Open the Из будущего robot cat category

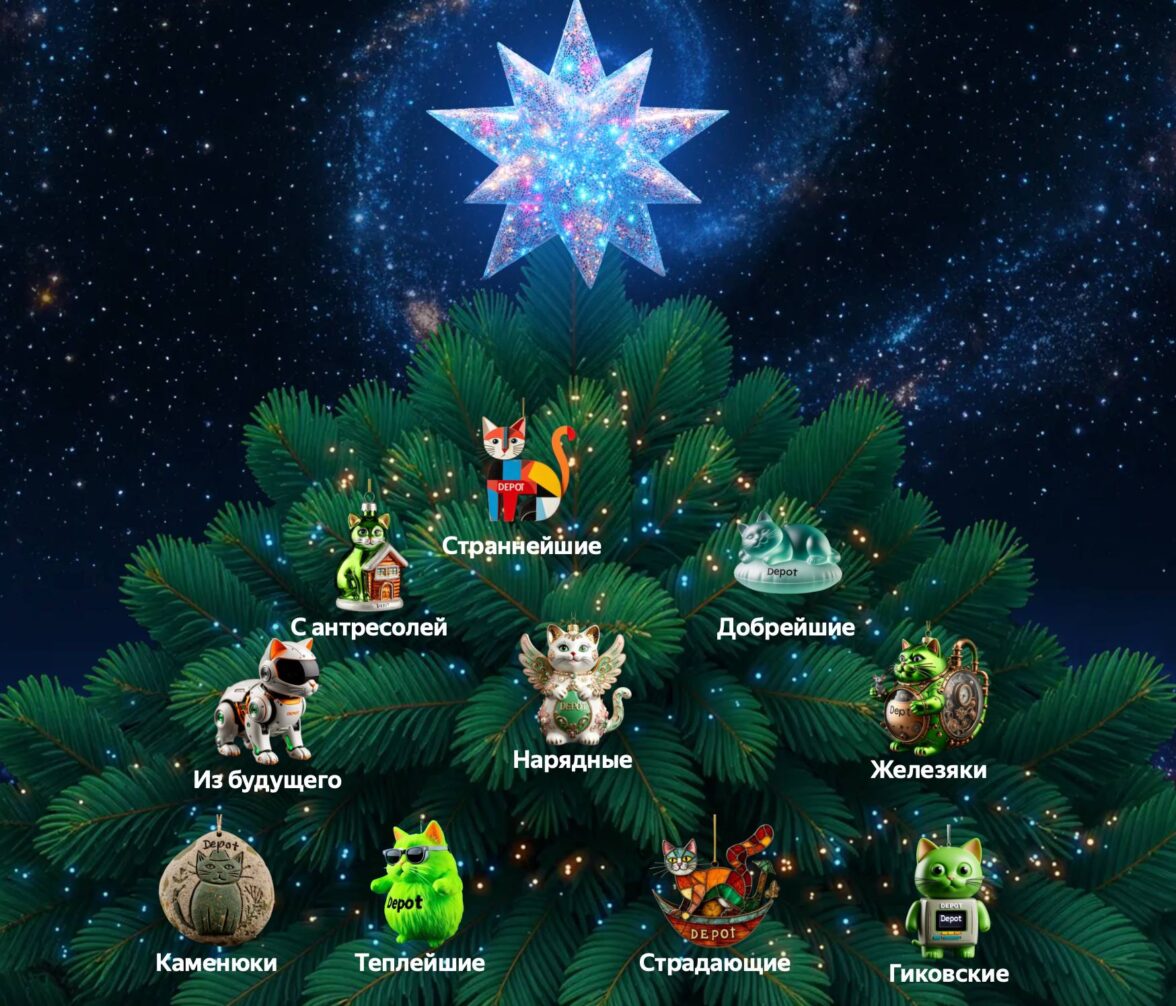tap(265, 701)
